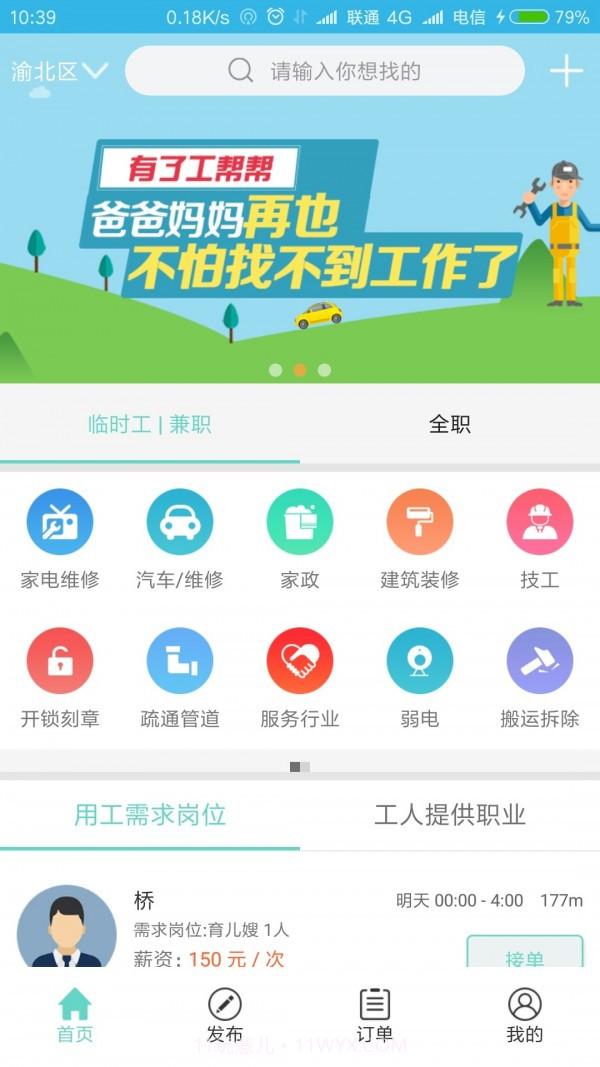Browse the 疏通管道 category
Viewport: 600px width, 1067px height.
click(x=180, y=677)
